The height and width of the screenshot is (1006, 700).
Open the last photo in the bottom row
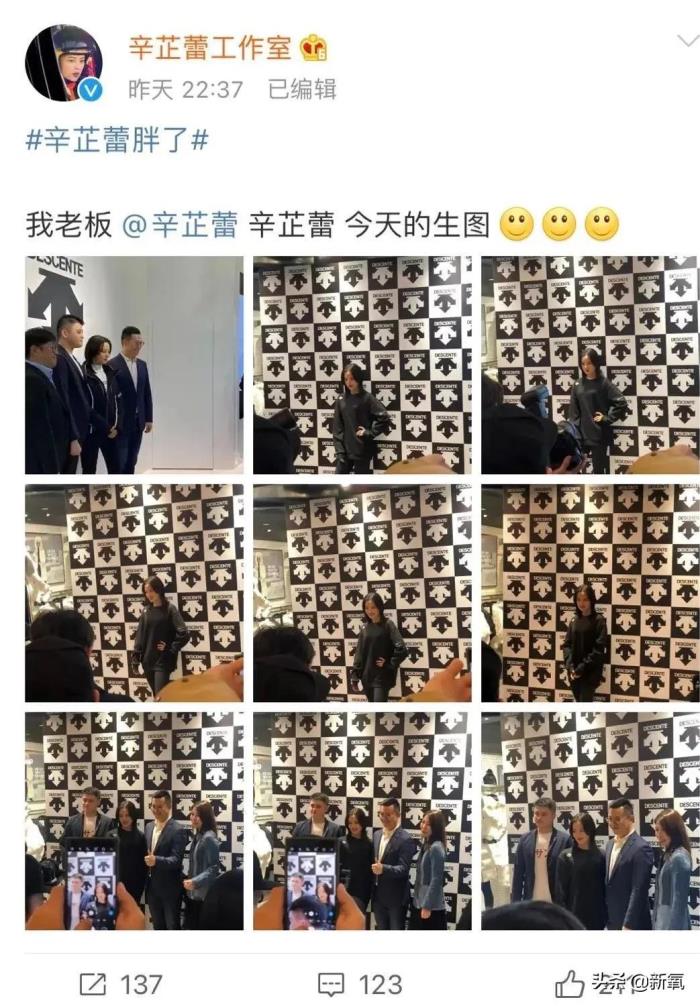click(x=590, y=821)
